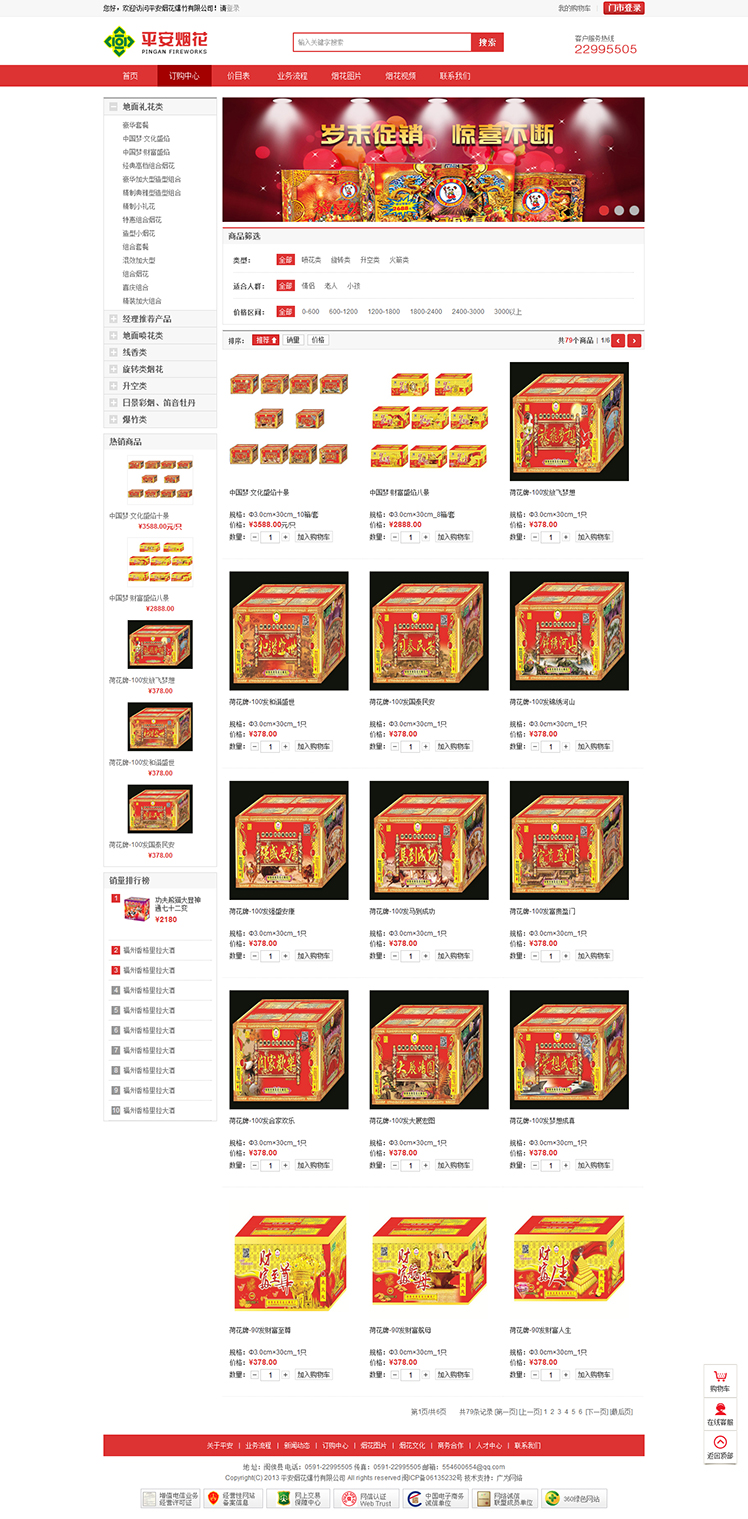Go to next page with top arrow

(634, 341)
